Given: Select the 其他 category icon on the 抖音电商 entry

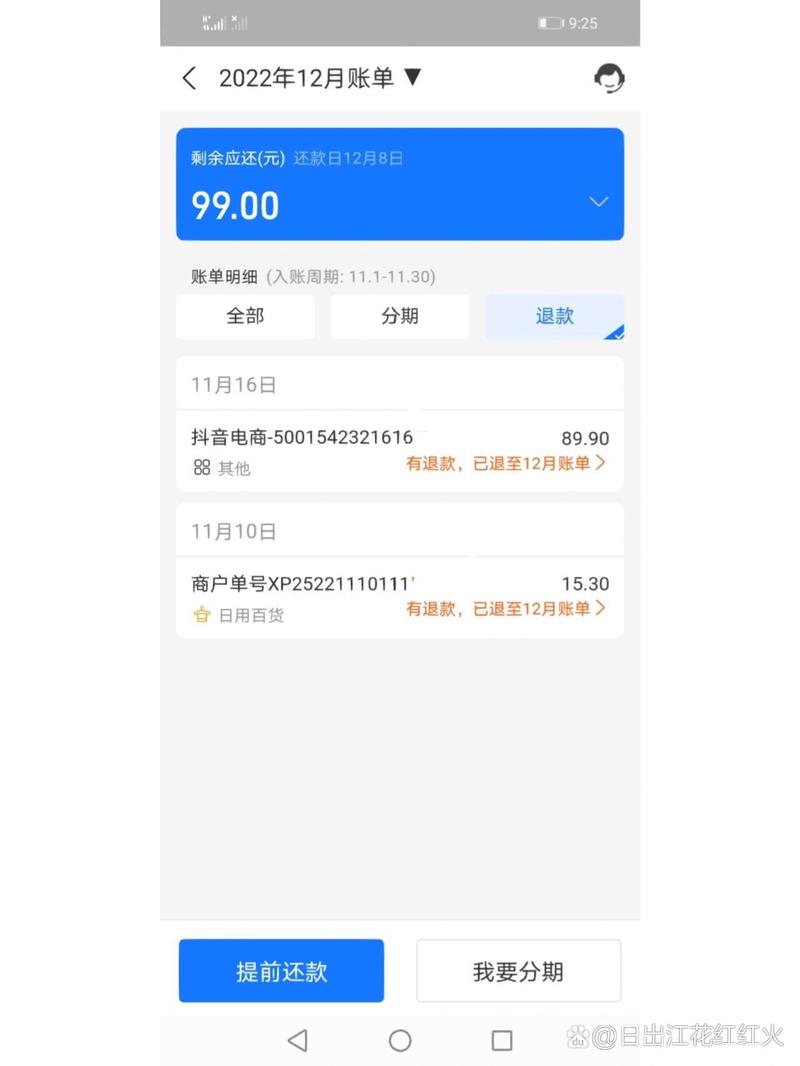Looking at the screenshot, I should point(201,468).
